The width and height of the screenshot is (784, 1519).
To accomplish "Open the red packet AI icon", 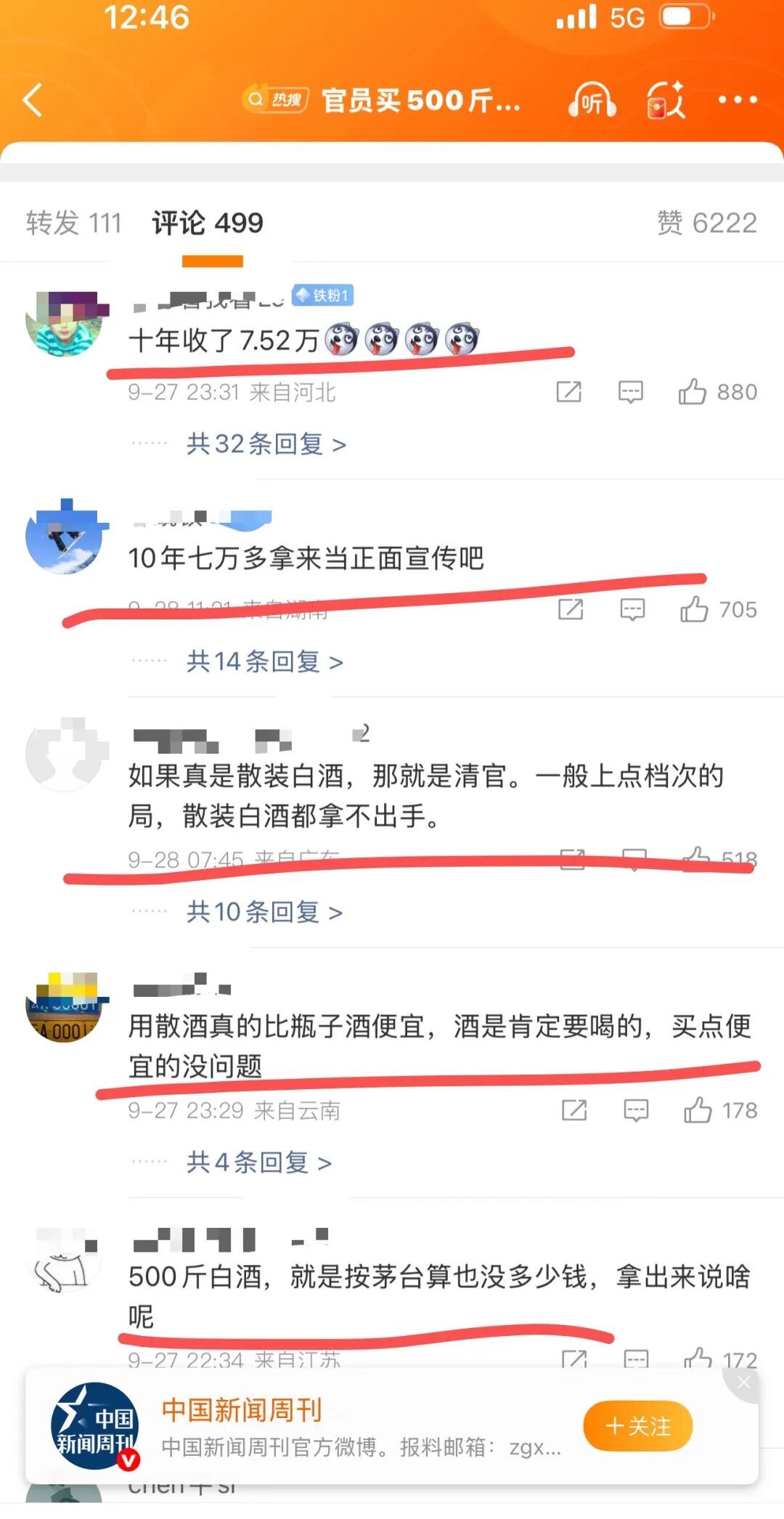I will coord(665,100).
